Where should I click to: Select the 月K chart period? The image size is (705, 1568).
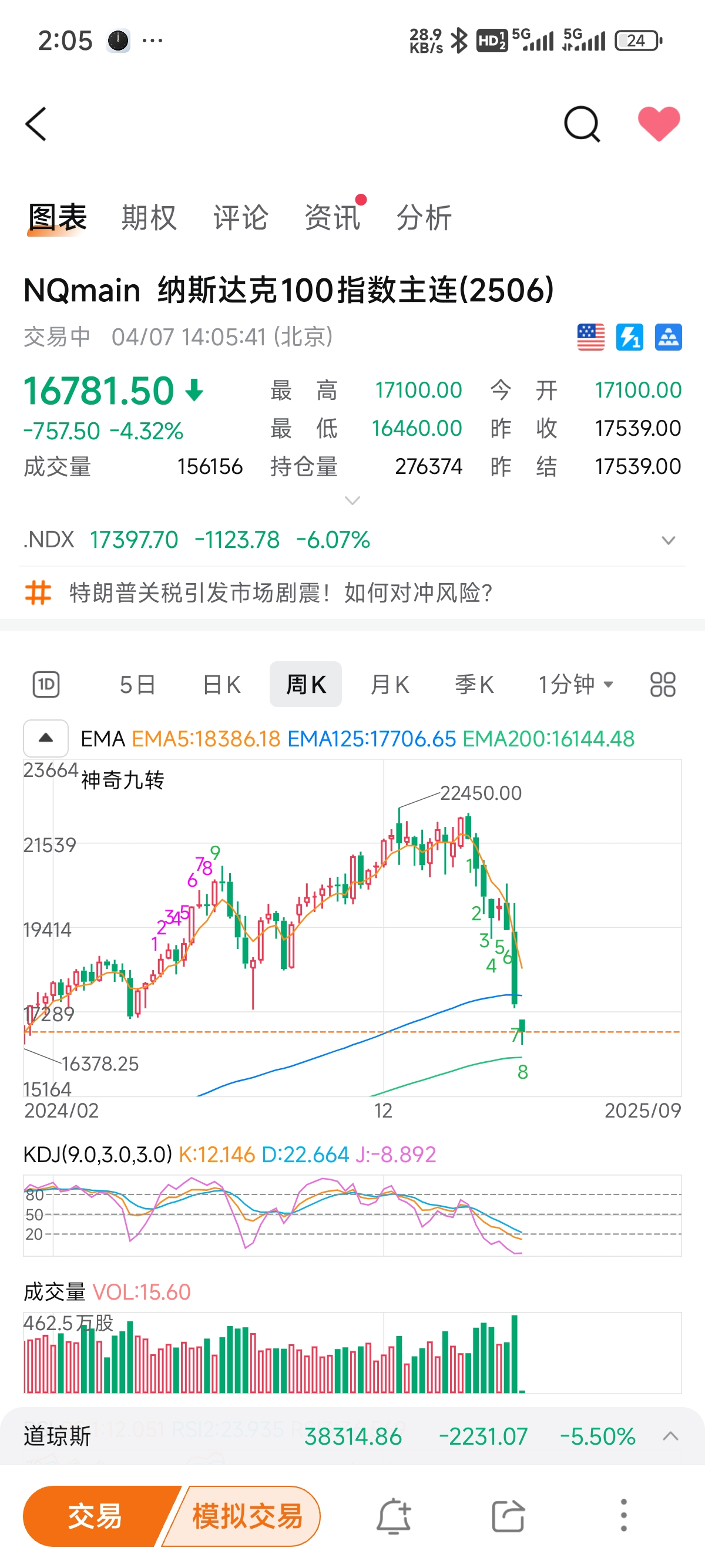coord(390,684)
